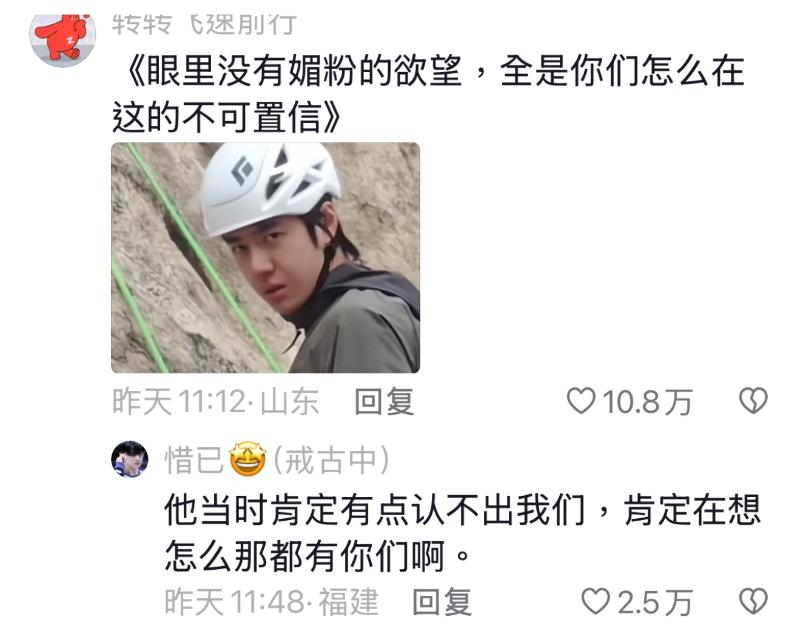Like the reply with 2.5万 likes
Image resolution: width=800 pixels, height=637 pixels.
point(596,602)
